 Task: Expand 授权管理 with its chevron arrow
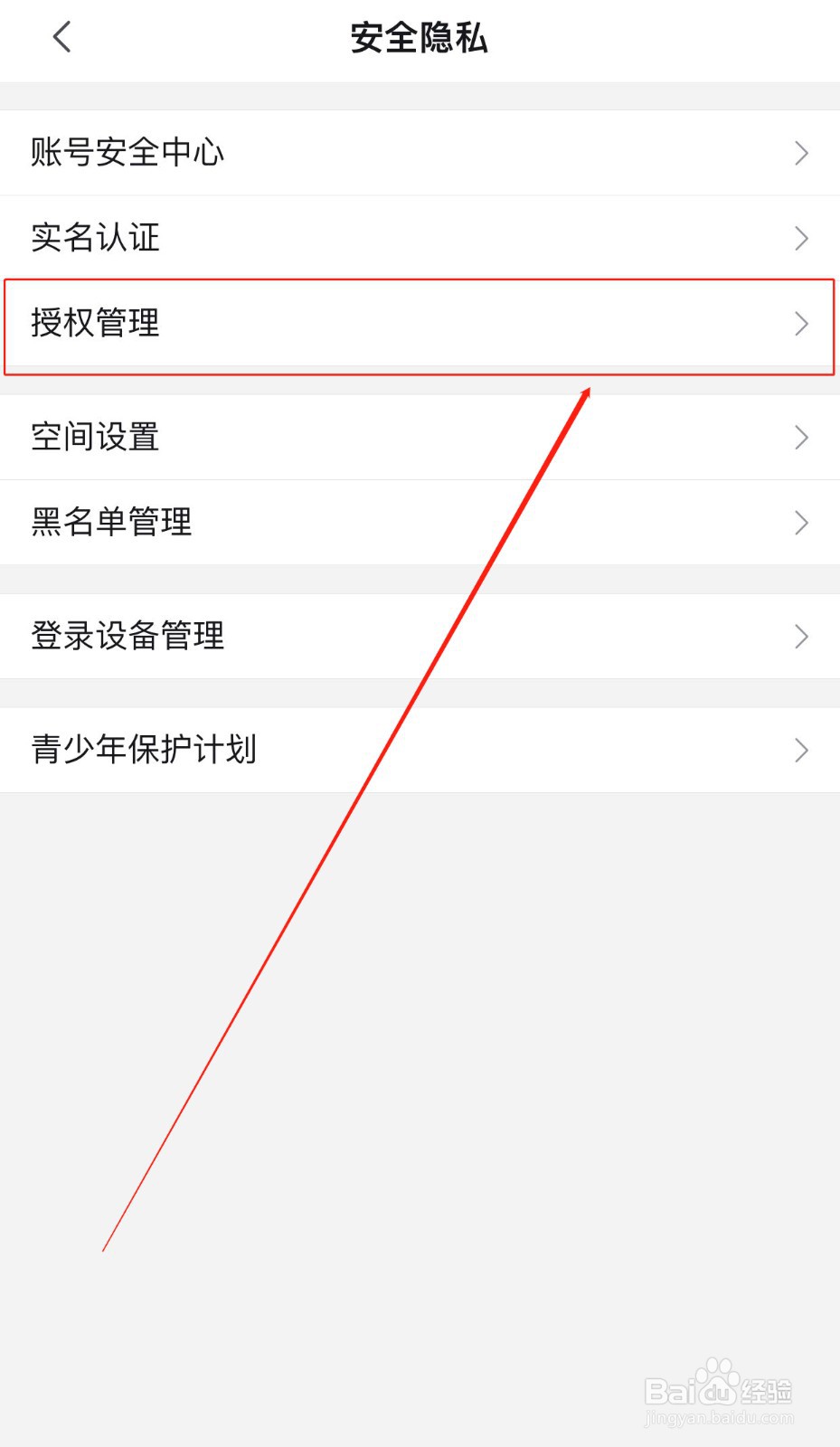click(x=799, y=323)
